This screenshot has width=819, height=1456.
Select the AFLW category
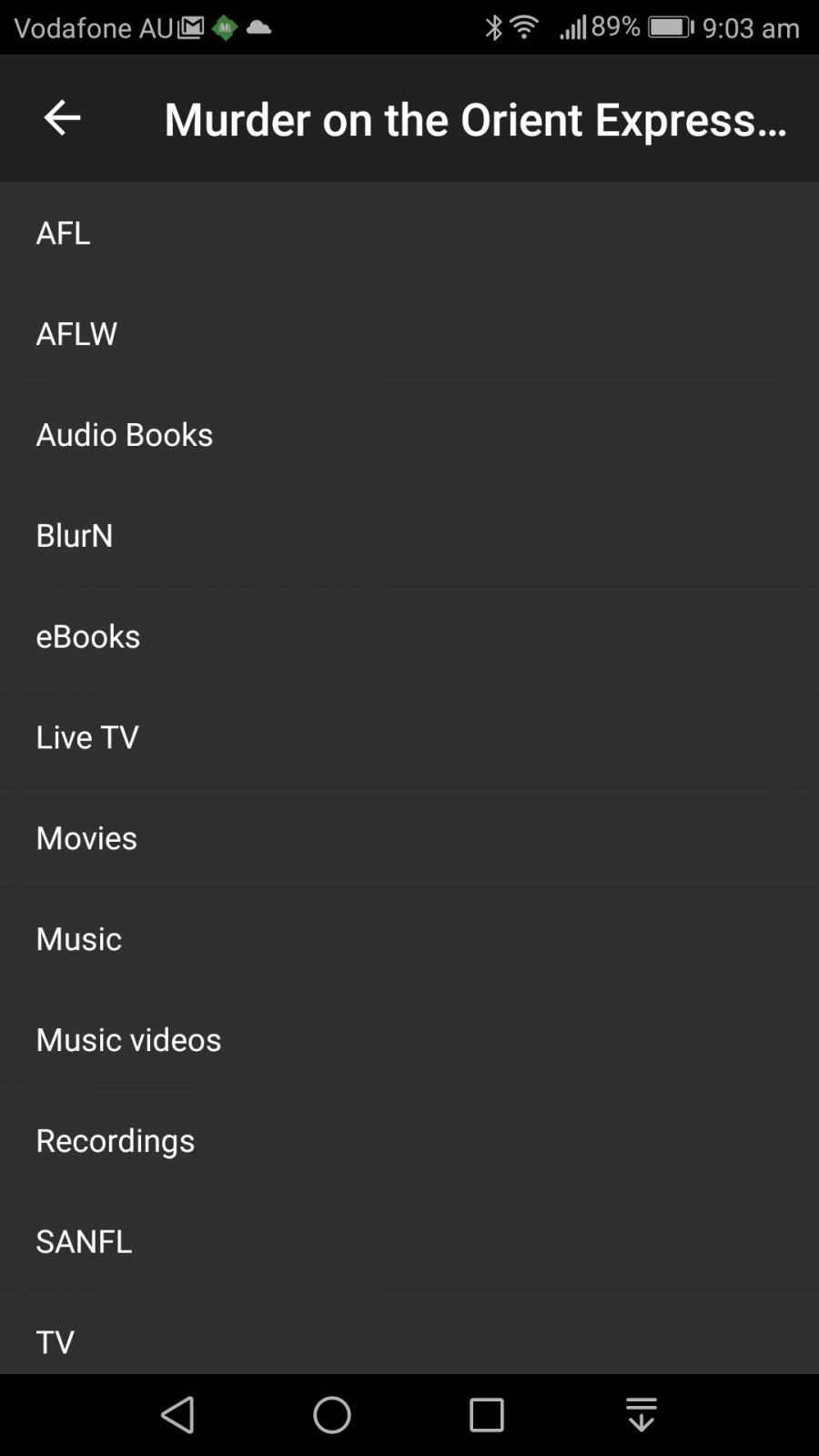pos(76,334)
